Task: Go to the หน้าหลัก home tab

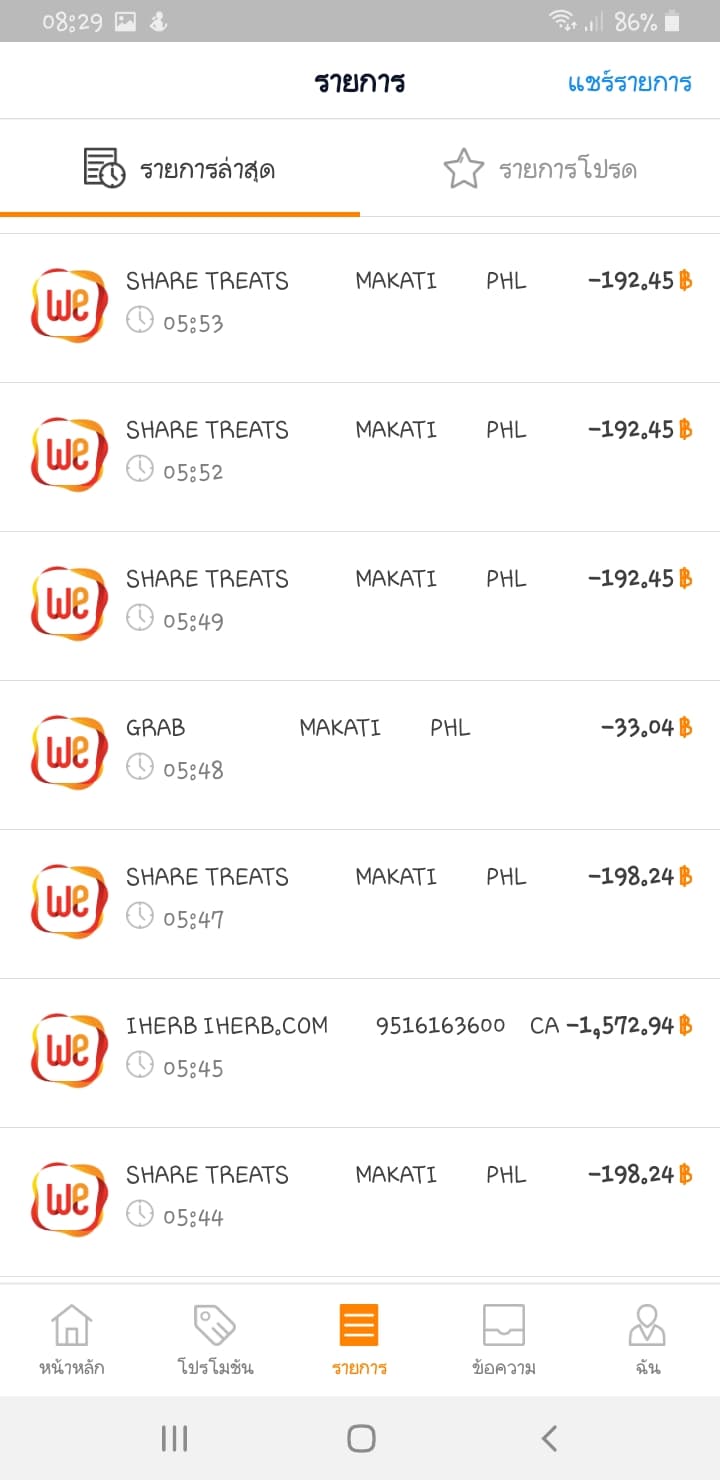Action: tap(71, 1339)
